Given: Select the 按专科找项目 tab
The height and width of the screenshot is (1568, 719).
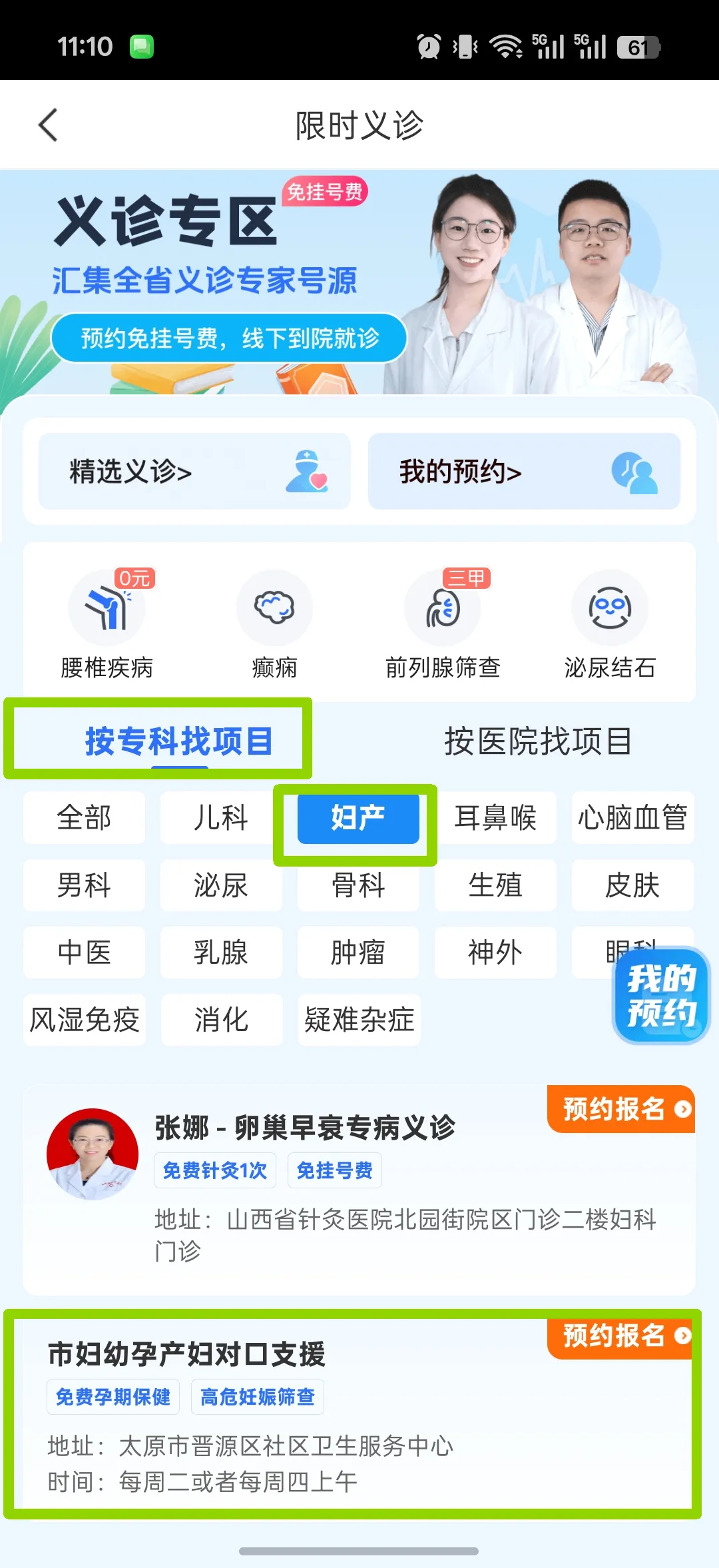Looking at the screenshot, I should (179, 741).
